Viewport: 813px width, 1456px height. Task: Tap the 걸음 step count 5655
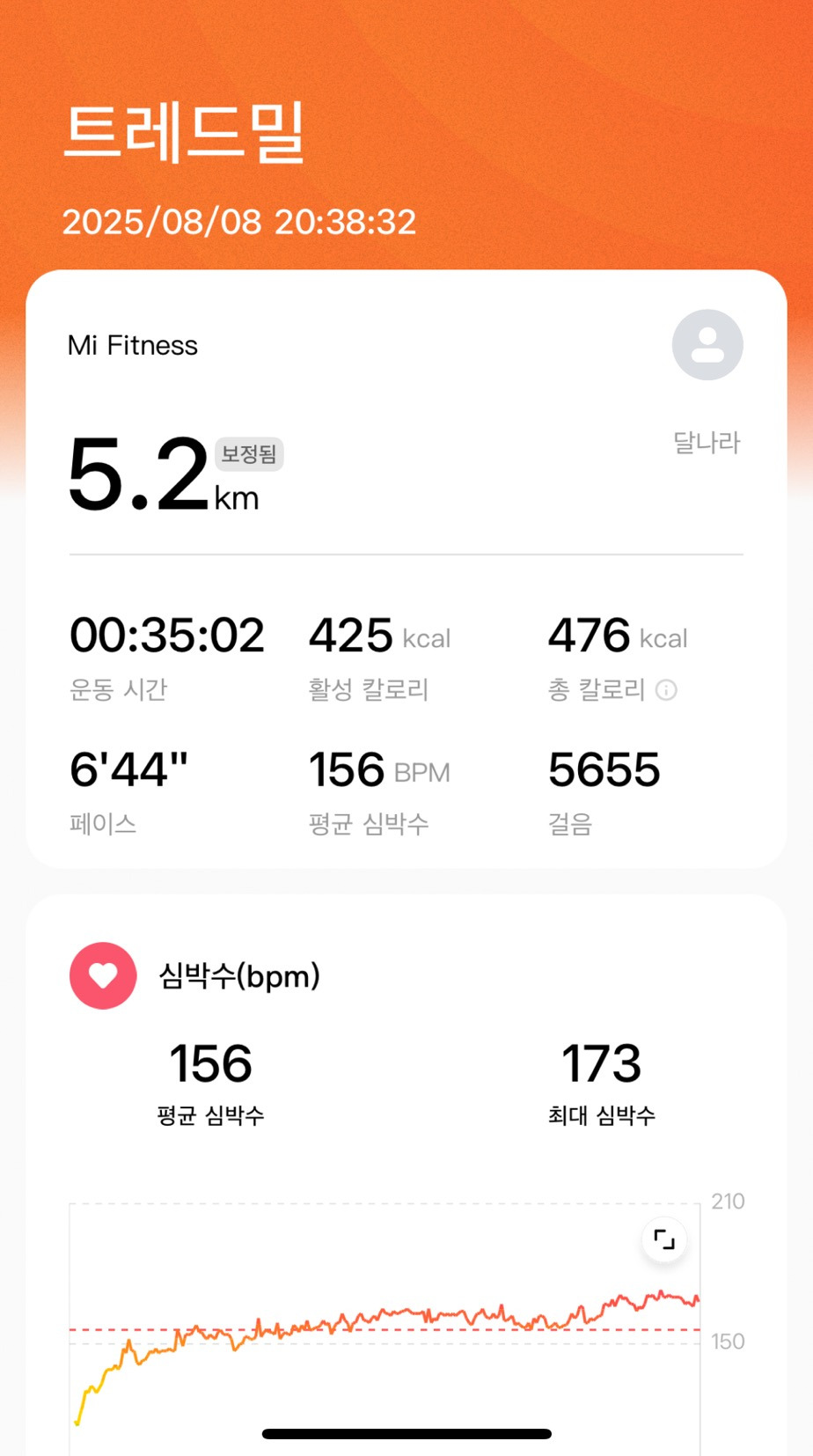(604, 768)
